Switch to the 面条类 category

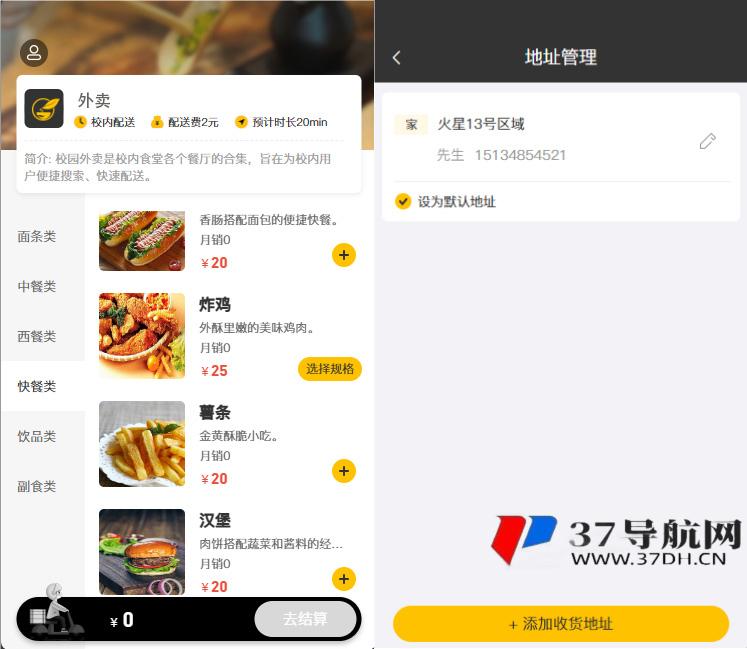[x=37, y=237]
